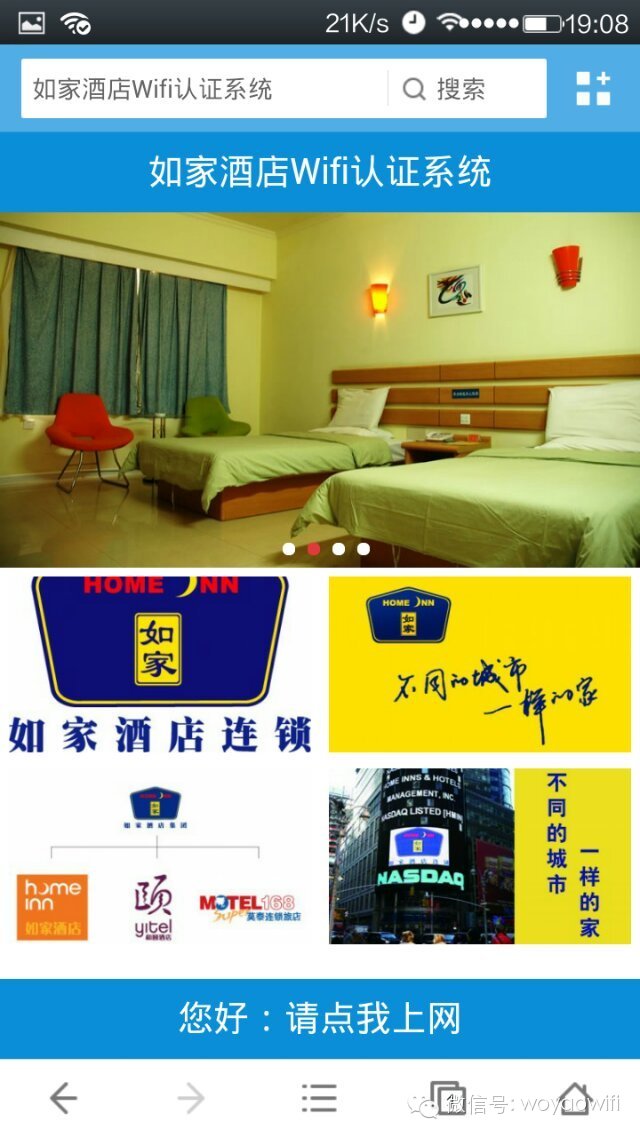640x1137 pixels.
Task: Open the yellow 不同的城市一样的家 handwriting tile
Action: (480, 664)
